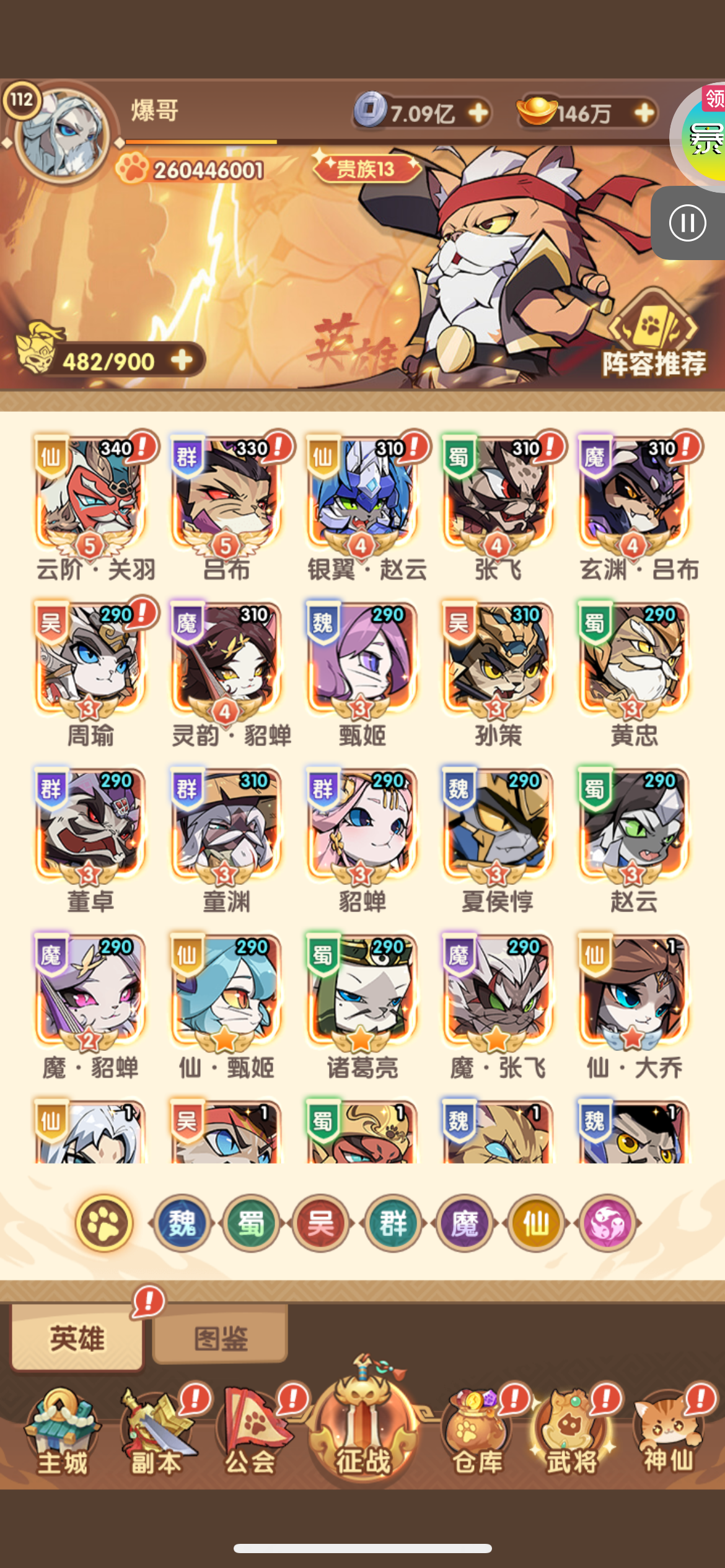Switch to the 图鉴 tab
This screenshot has width=725, height=1568.
point(221,1338)
